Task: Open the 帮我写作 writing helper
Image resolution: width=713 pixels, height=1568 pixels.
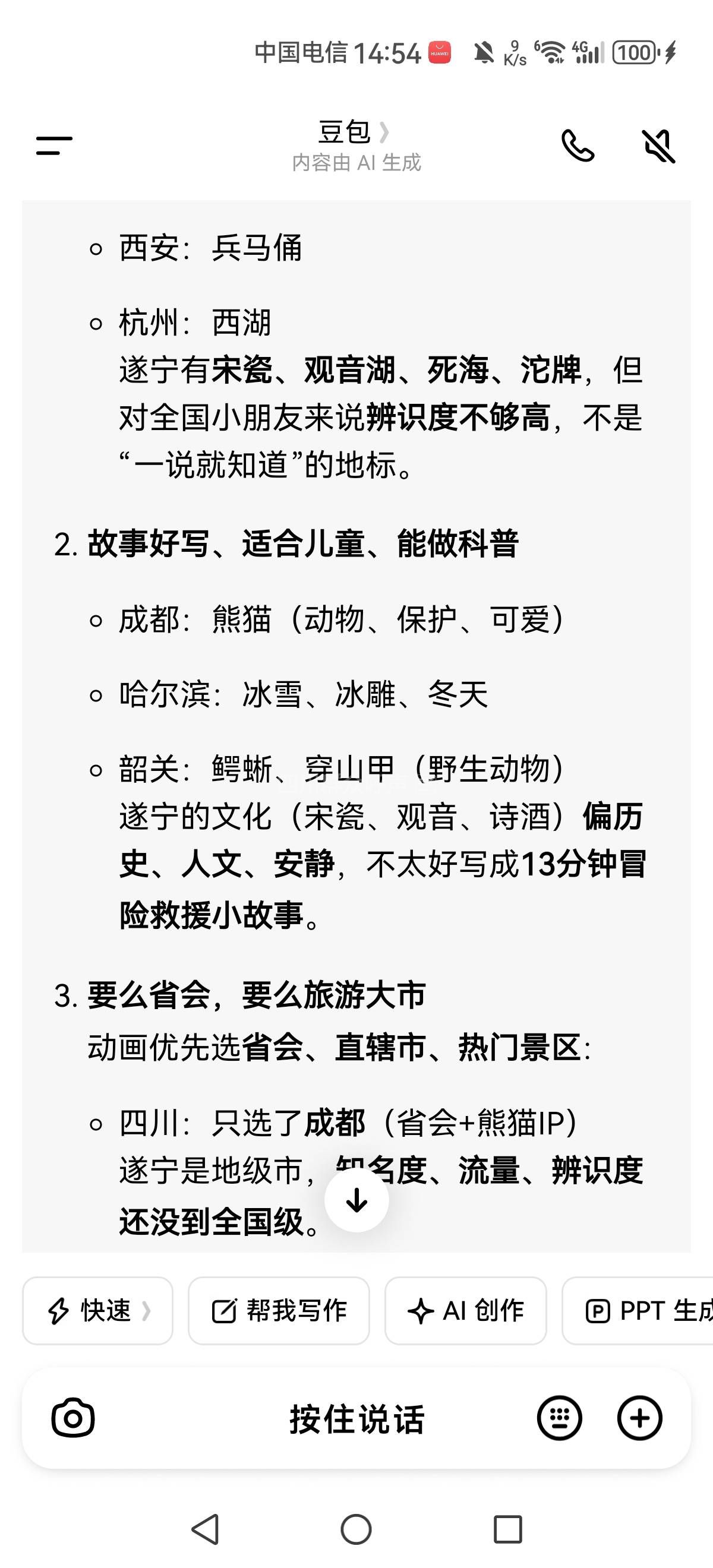Action: pyautogui.click(x=279, y=1310)
